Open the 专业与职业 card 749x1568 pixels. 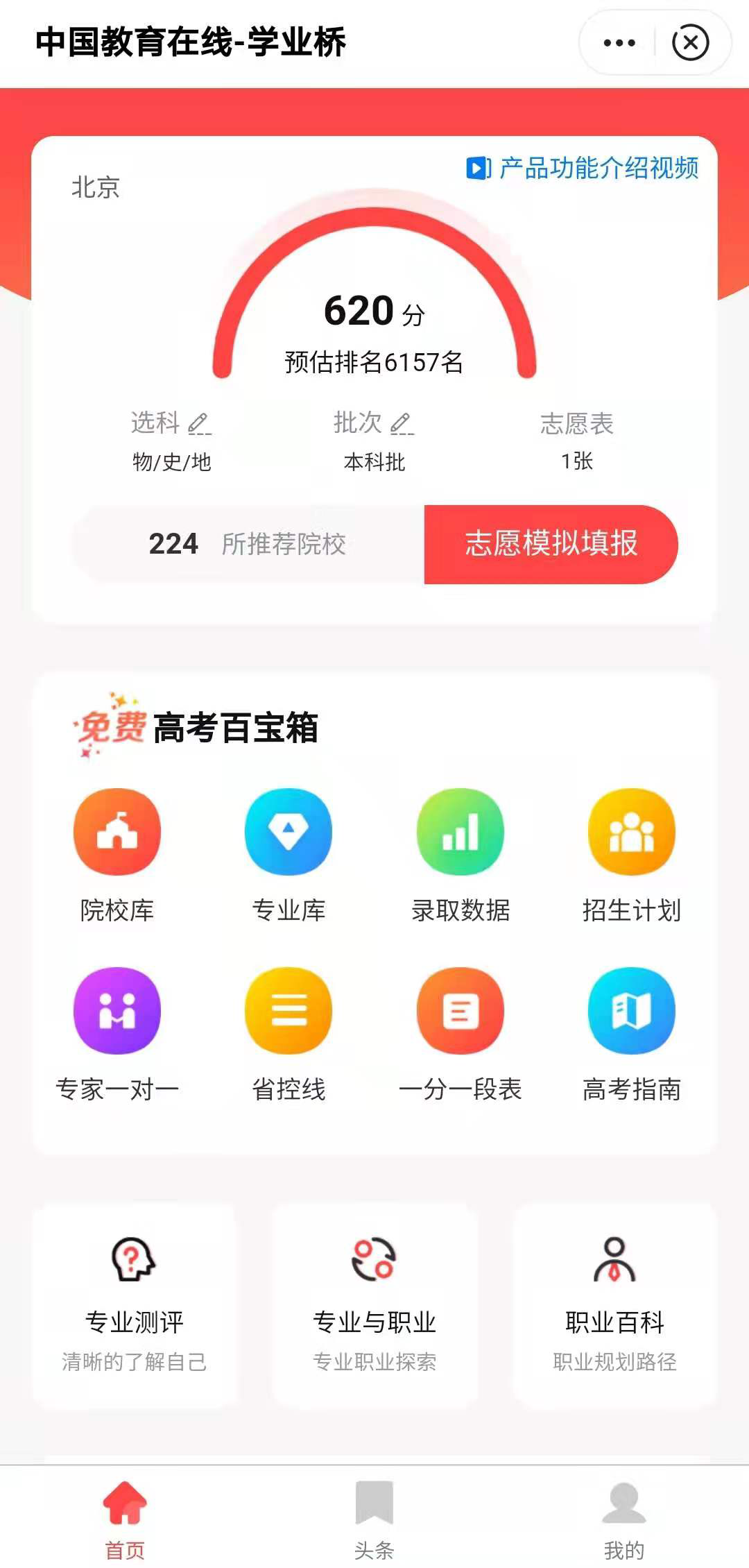point(374,1304)
